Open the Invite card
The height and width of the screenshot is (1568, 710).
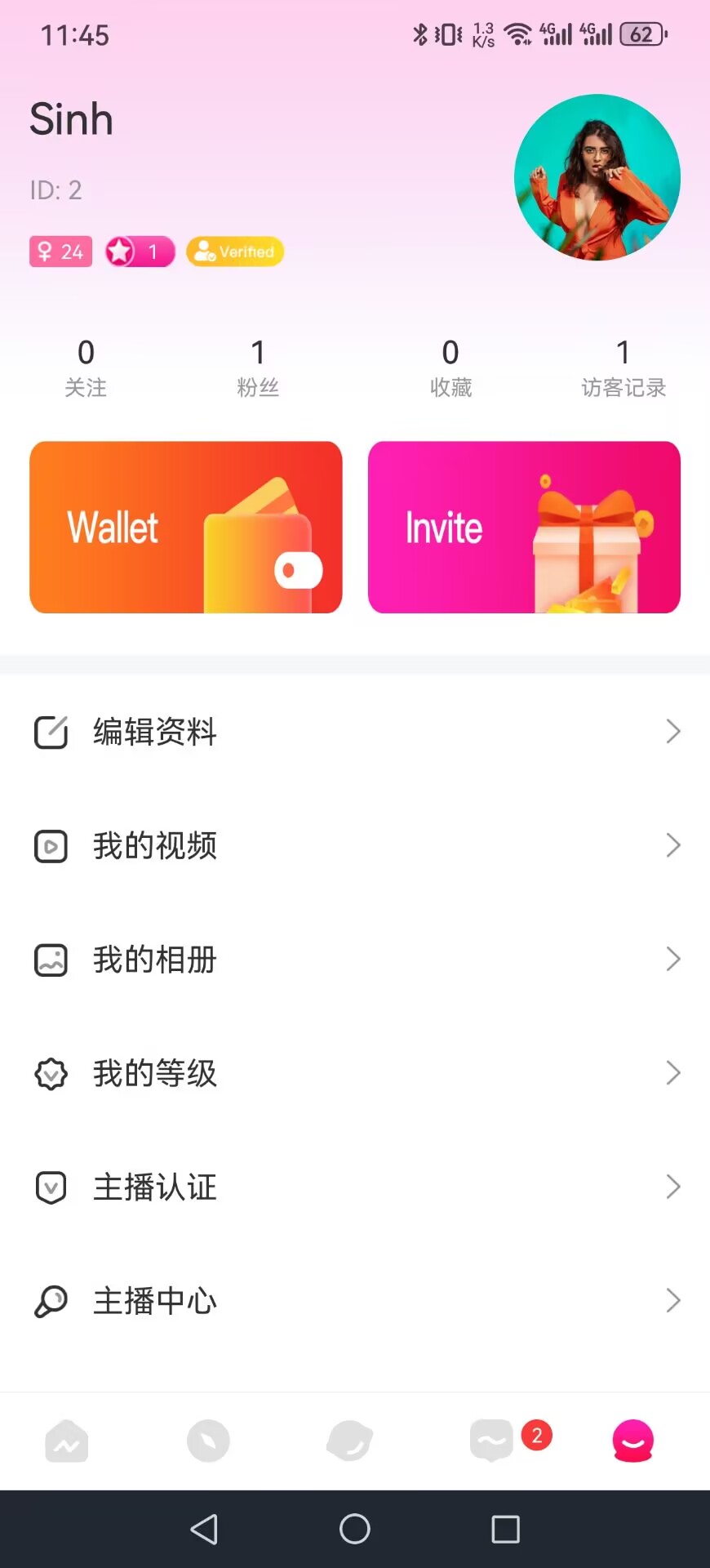click(x=524, y=527)
